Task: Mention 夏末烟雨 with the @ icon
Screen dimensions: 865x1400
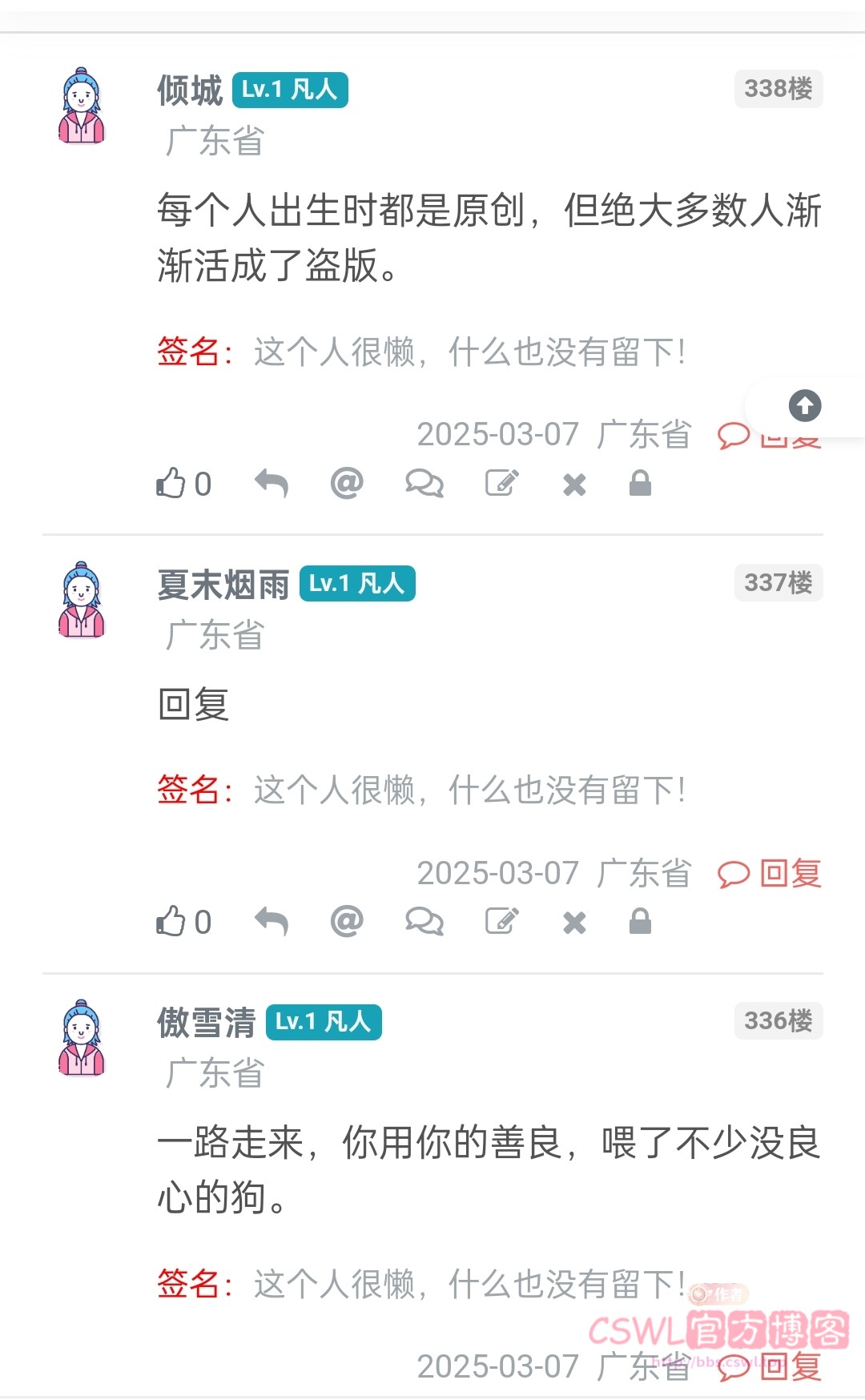Action: pyautogui.click(x=347, y=922)
